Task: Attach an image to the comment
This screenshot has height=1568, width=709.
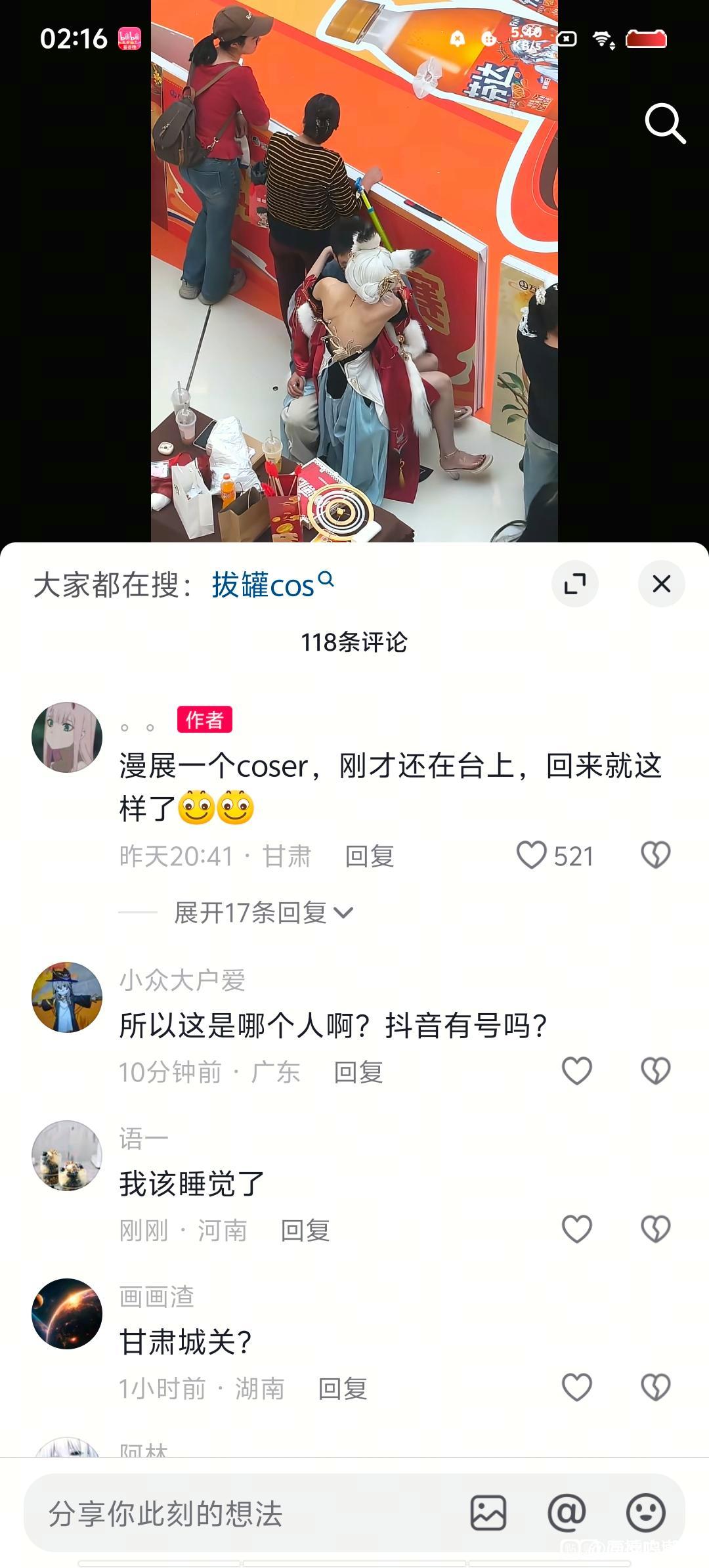Action: (x=488, y=1513)
